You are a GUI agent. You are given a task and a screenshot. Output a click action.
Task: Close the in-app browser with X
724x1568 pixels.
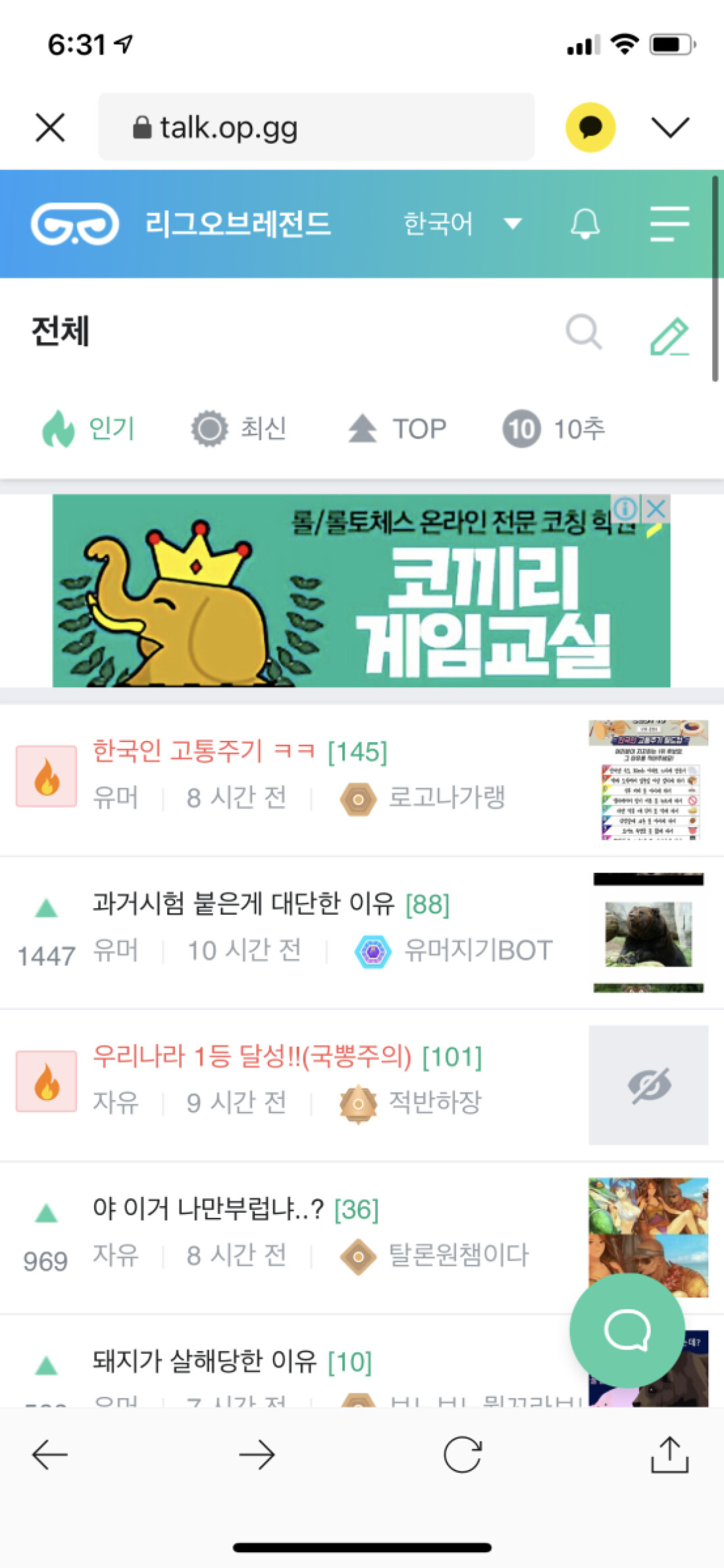(x=50, y=127)
